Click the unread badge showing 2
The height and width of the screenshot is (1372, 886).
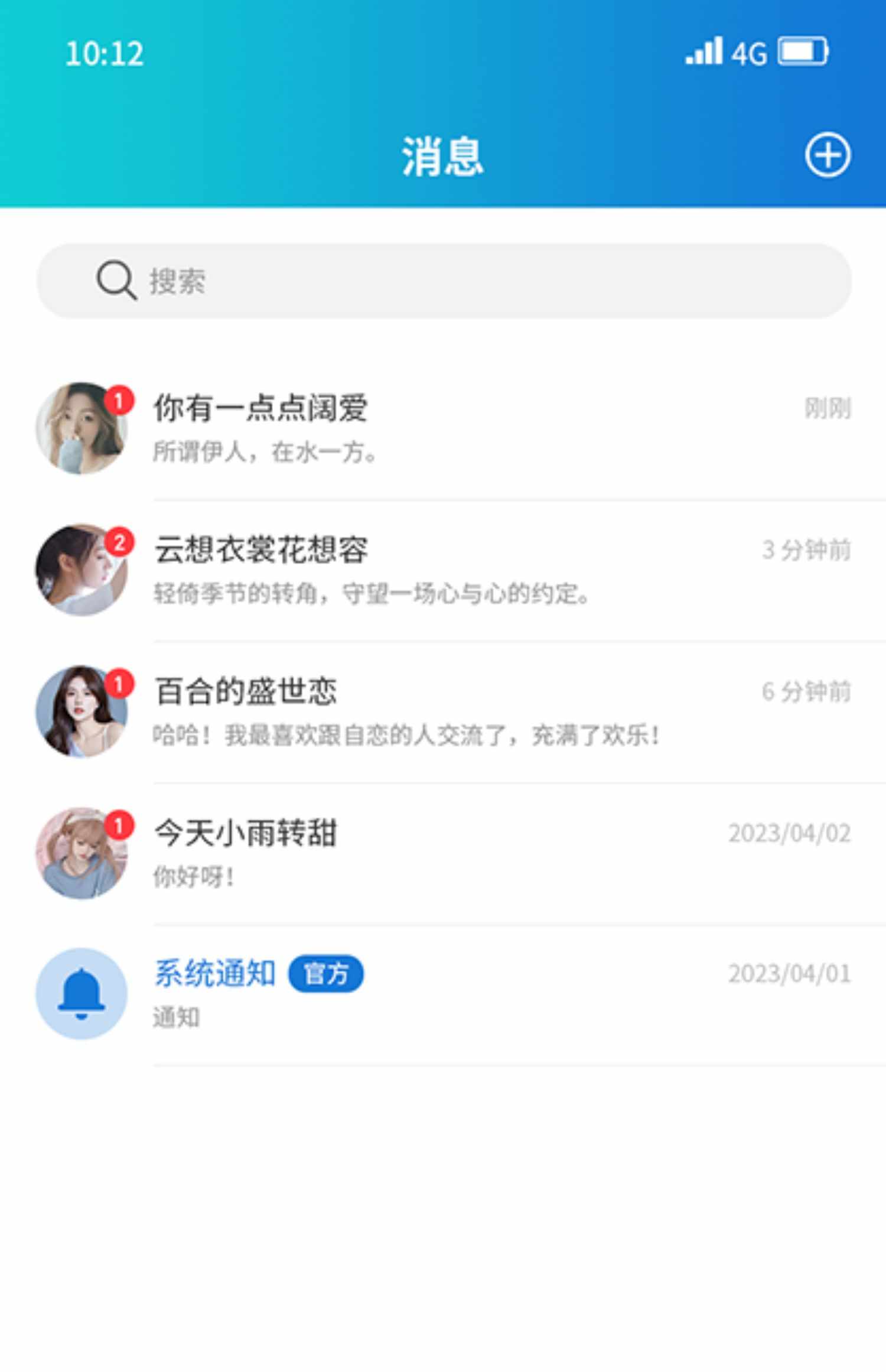[x=120, y=542]
